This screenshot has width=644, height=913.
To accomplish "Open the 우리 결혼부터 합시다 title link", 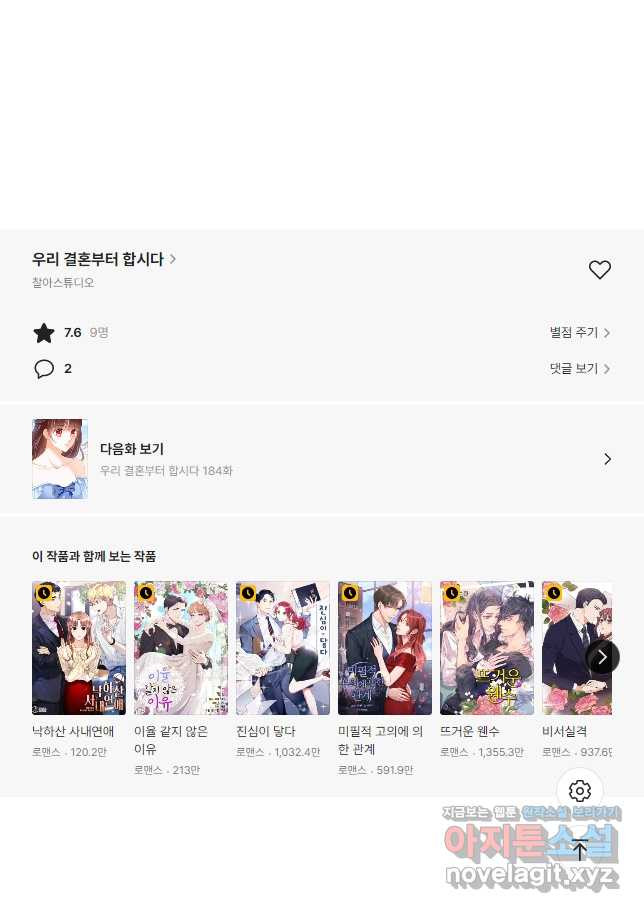I will 103,259.
